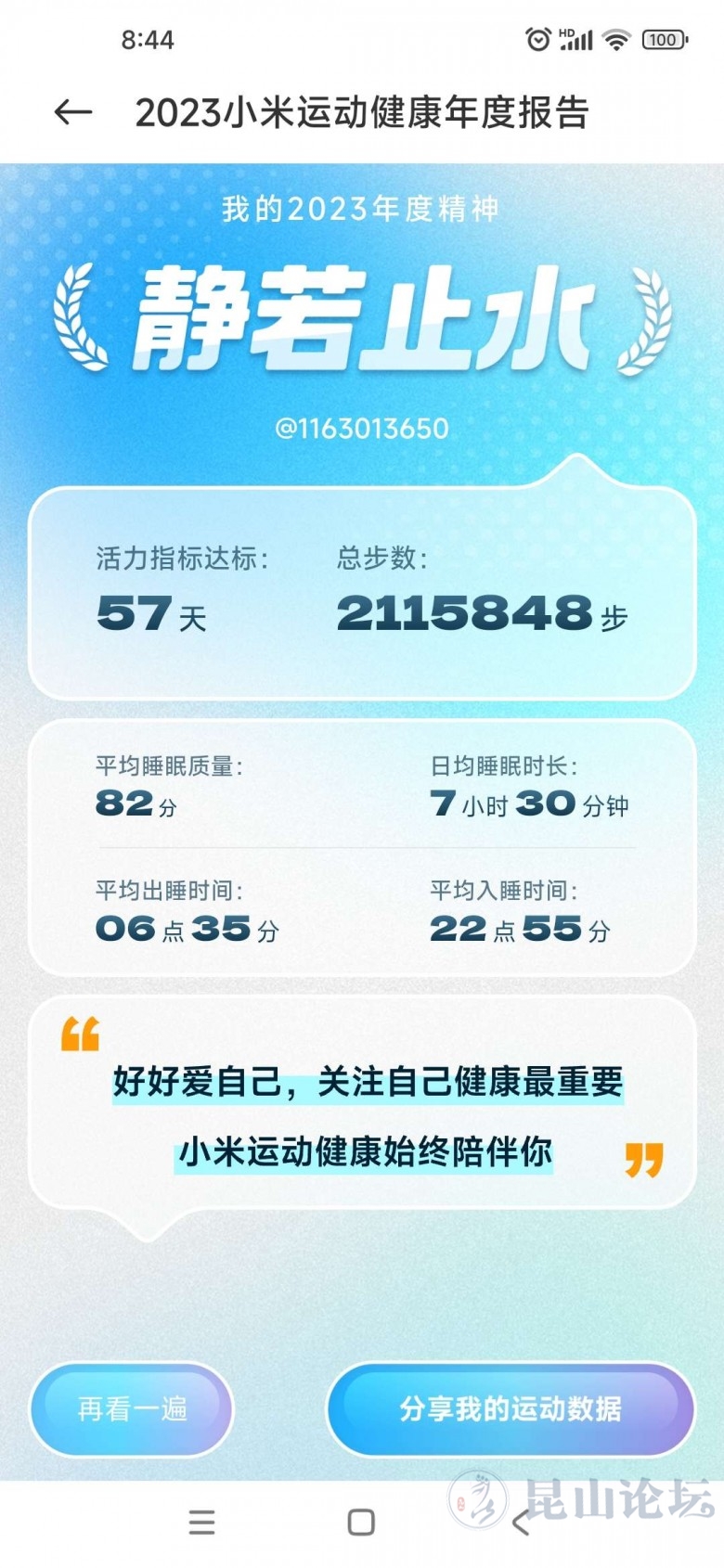Go to the home screen
The width and height of the screenshot is (724, 1568).
(x=361, y=1523)
